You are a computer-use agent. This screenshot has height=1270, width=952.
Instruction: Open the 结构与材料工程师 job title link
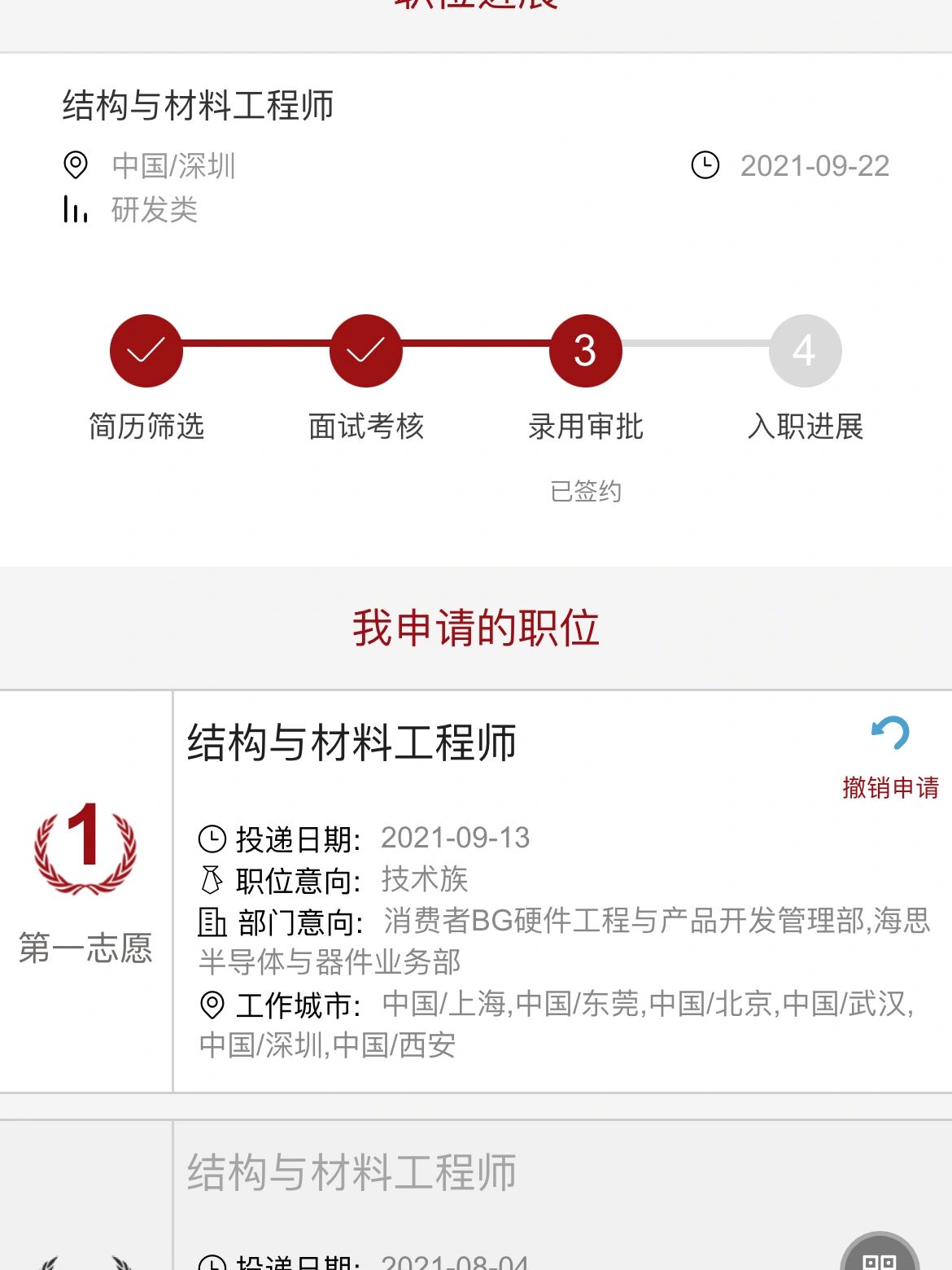coord(353,742)
